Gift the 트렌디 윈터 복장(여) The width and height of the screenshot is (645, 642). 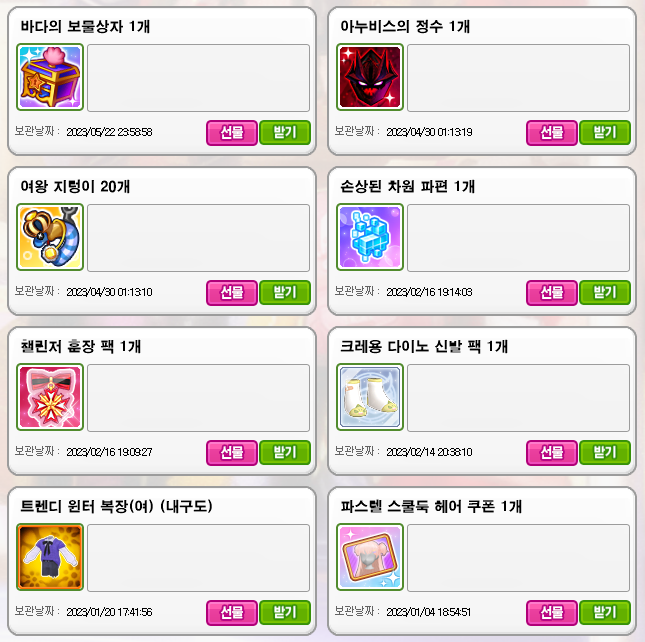tap(232, 612)
